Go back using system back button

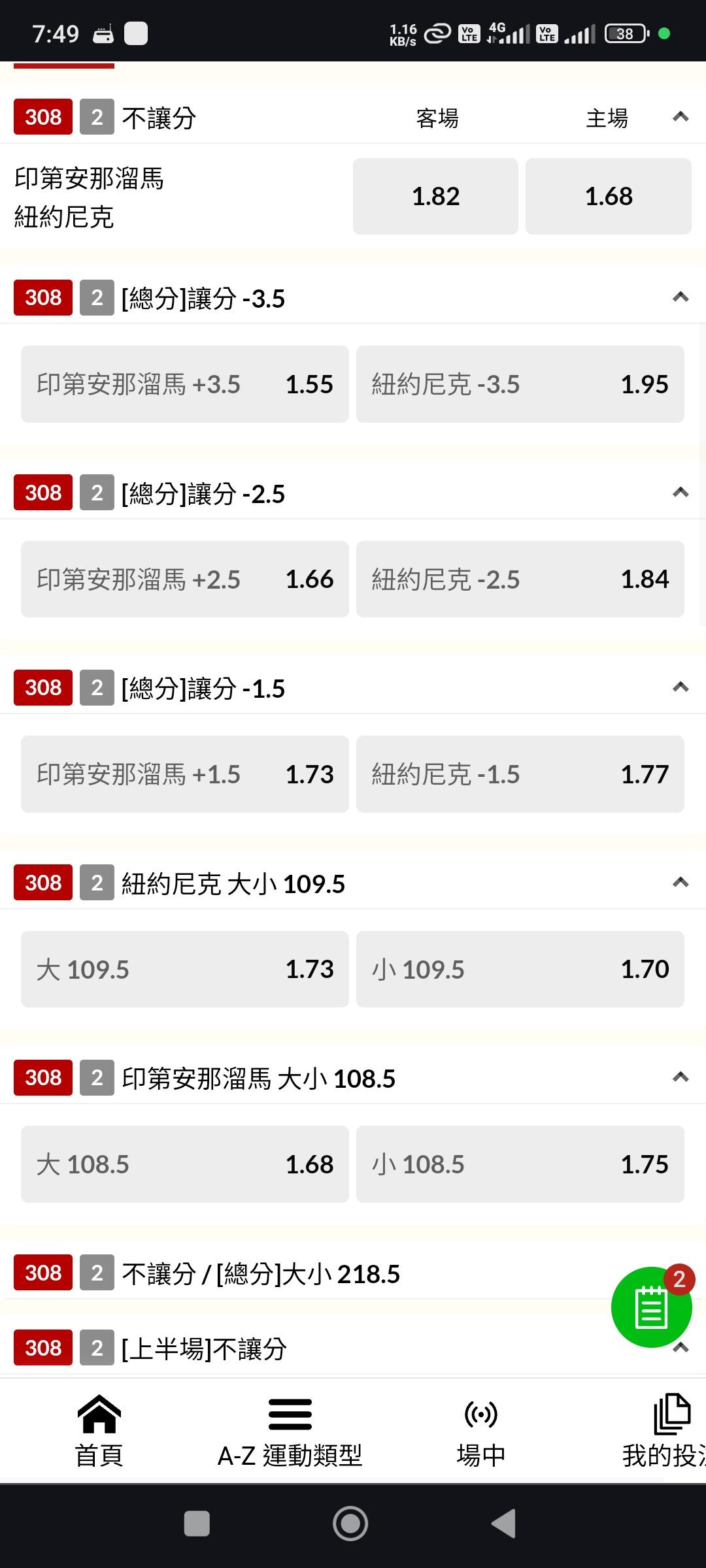click(504, 1524)
